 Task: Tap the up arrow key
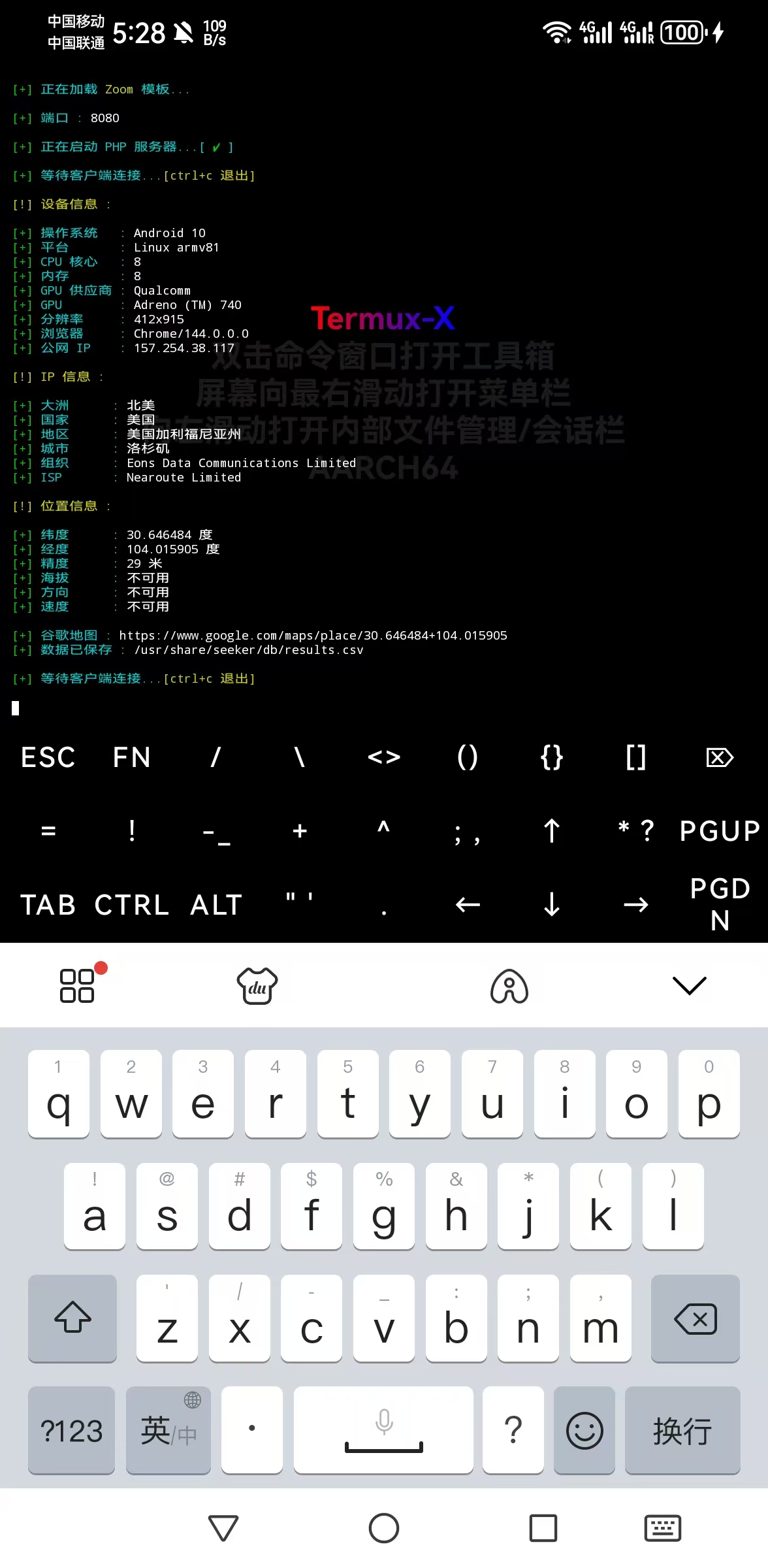552,831
